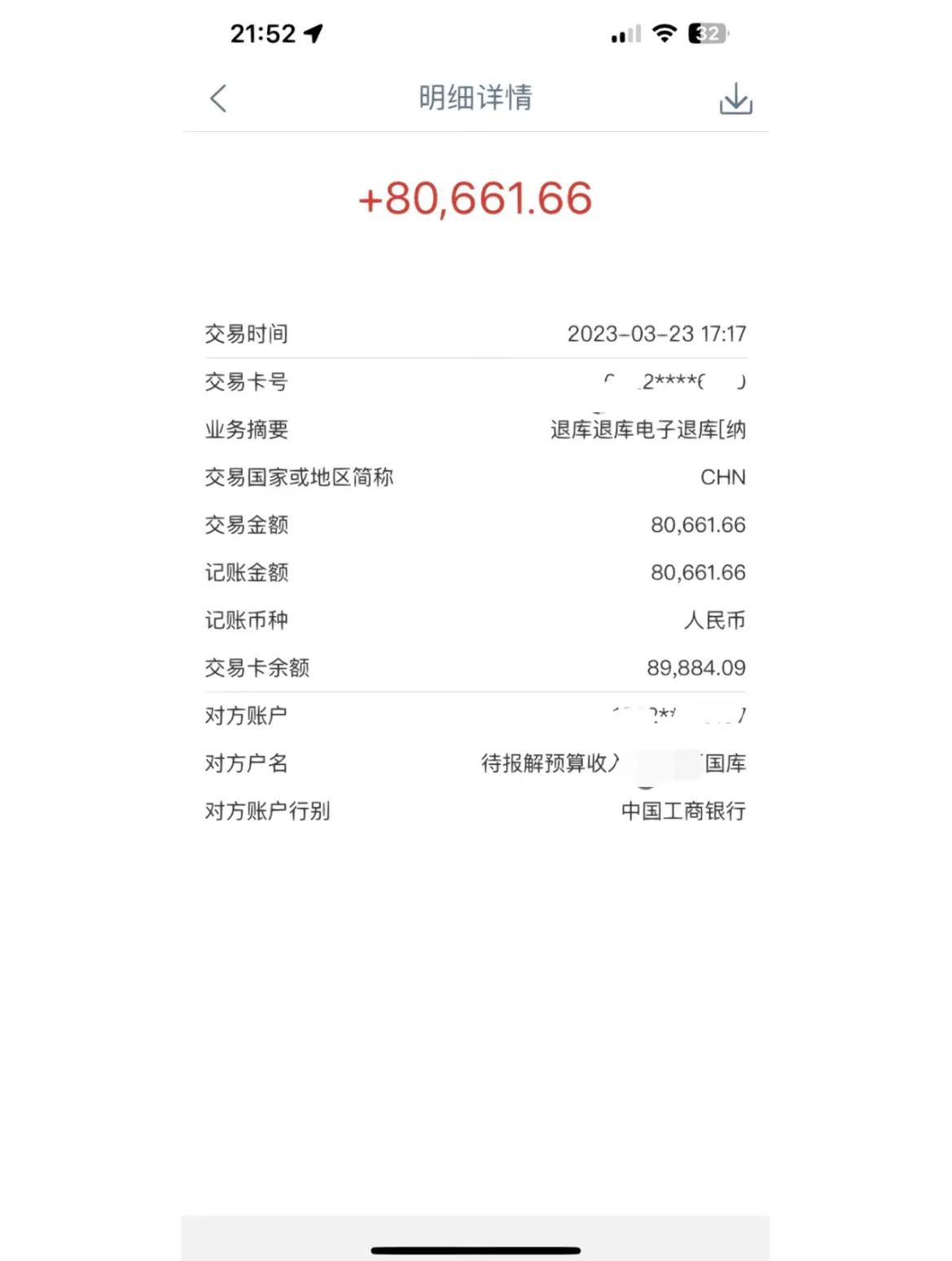The image size is (952, 1261).
Task: Tap the 明细详情 title bar text
Action: point(475,99)
